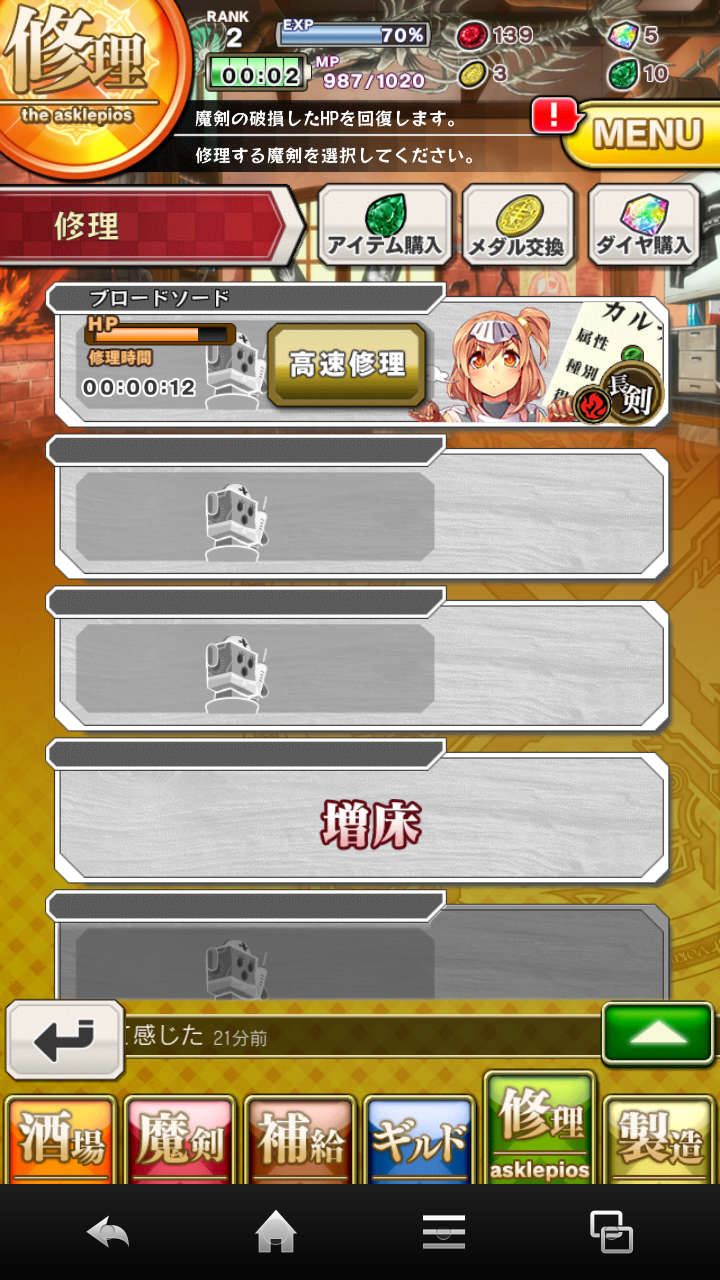Expand the green up-arrow message panel
Image resolution: width=720 pixels, height=1280 pixels.
tap(657, 1034)
